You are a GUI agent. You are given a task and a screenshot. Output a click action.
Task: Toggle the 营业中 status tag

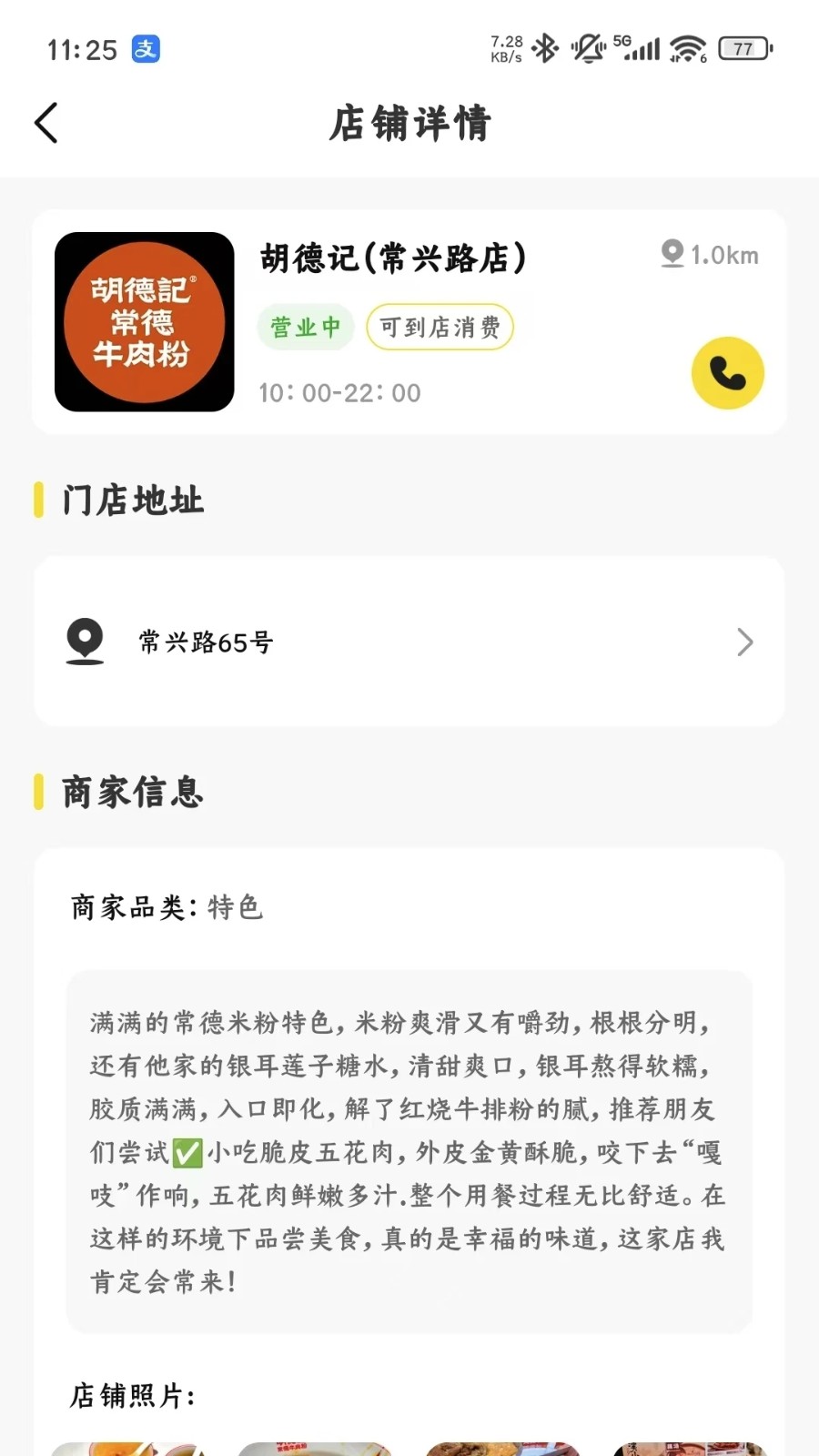point(305,327)
